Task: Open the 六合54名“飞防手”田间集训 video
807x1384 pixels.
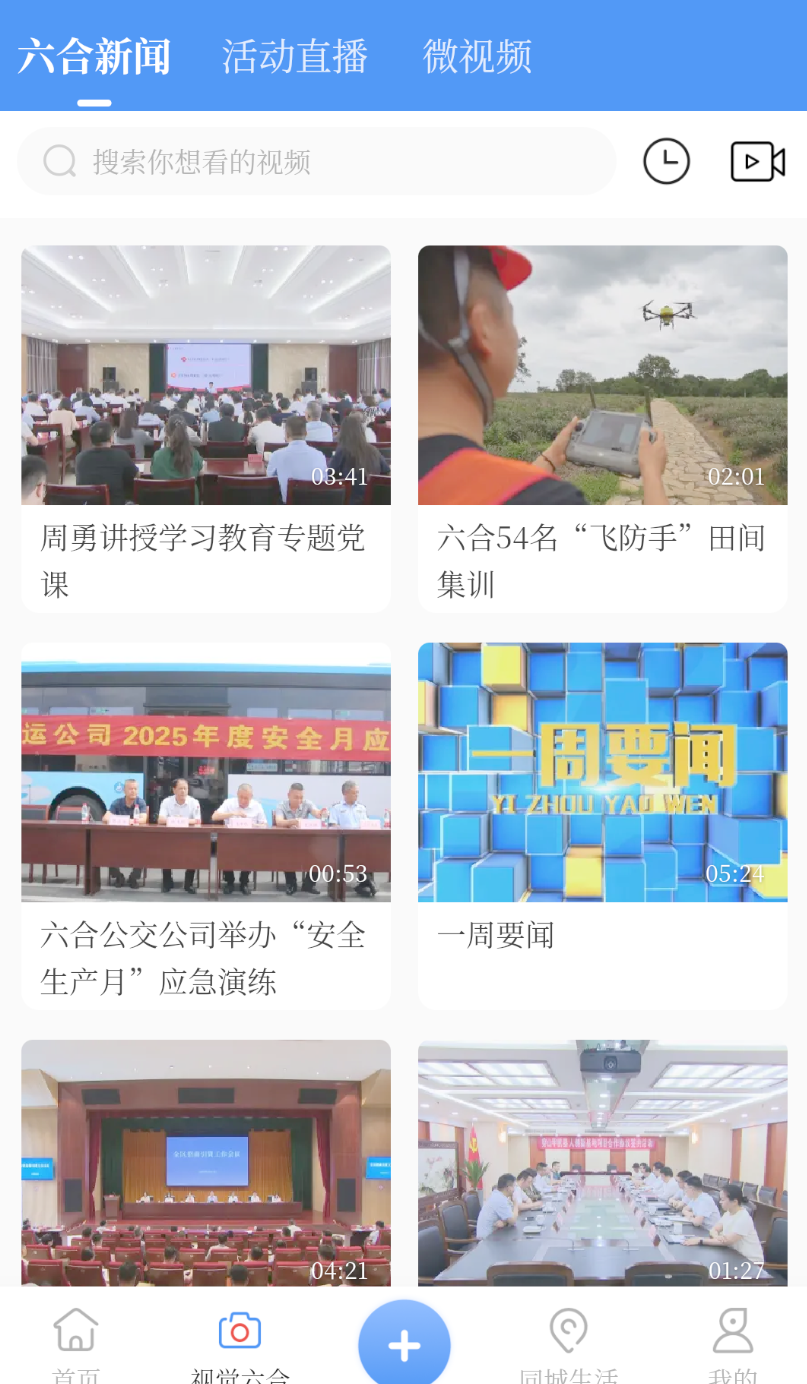Action: click(603, 428)
